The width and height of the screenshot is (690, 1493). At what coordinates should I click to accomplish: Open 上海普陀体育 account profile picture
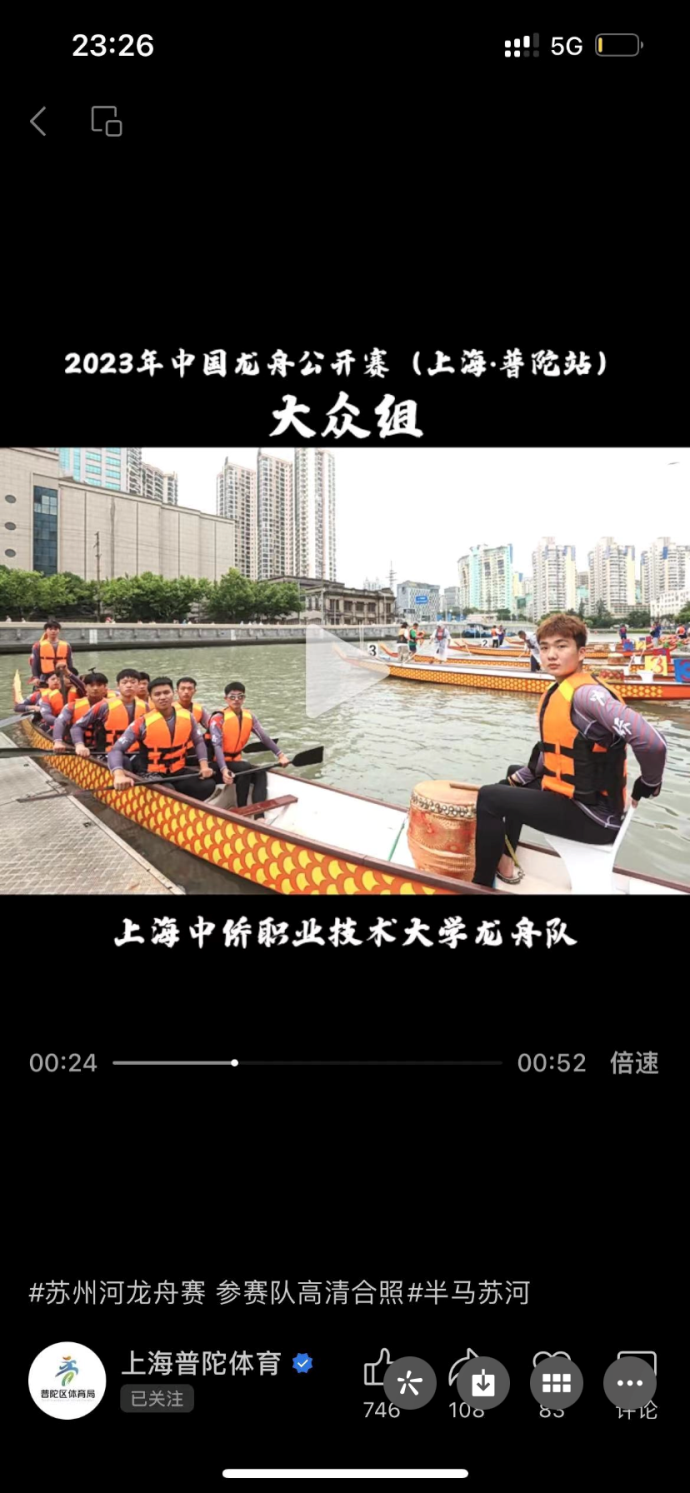(67, 1381)
